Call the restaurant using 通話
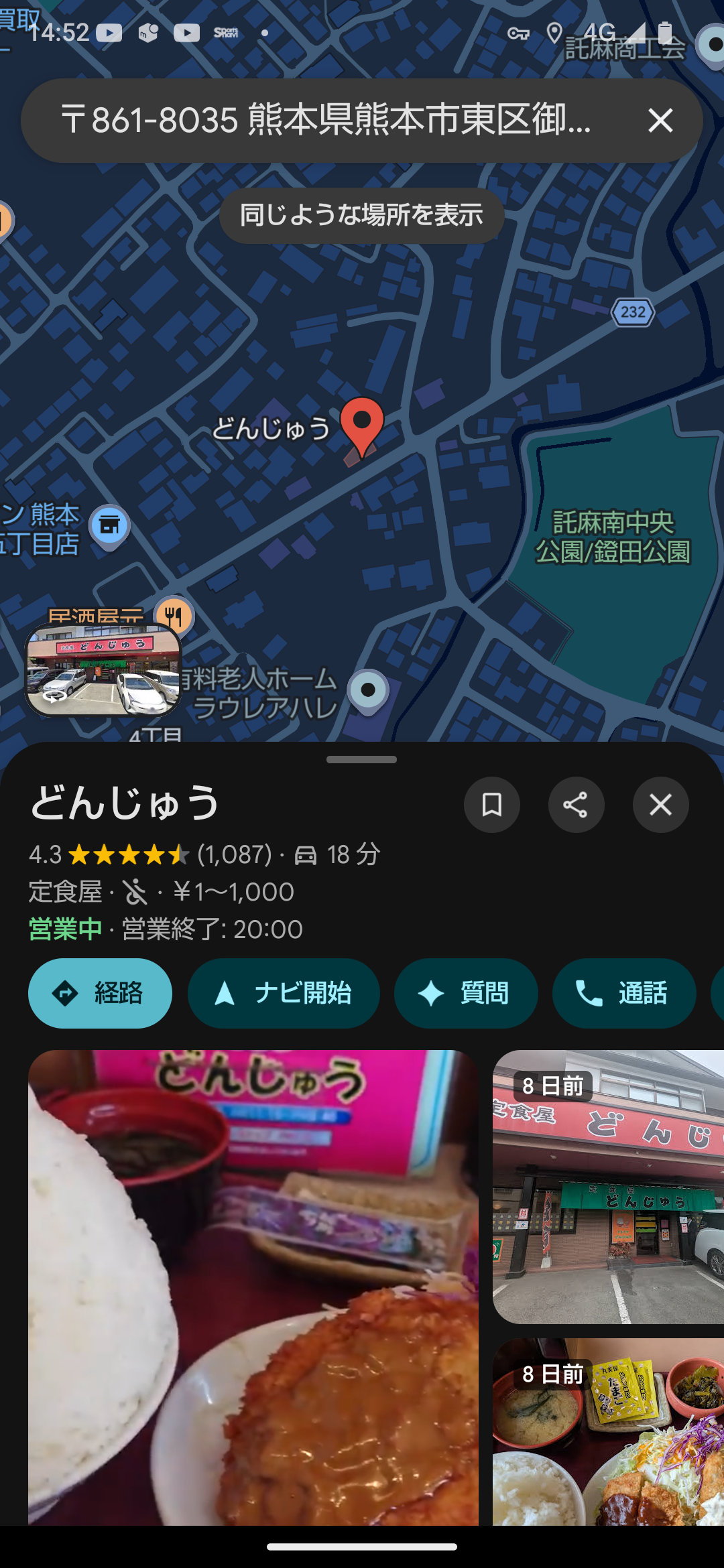The height and width of the screenshot is (1568, 724). tap(623, 993)
